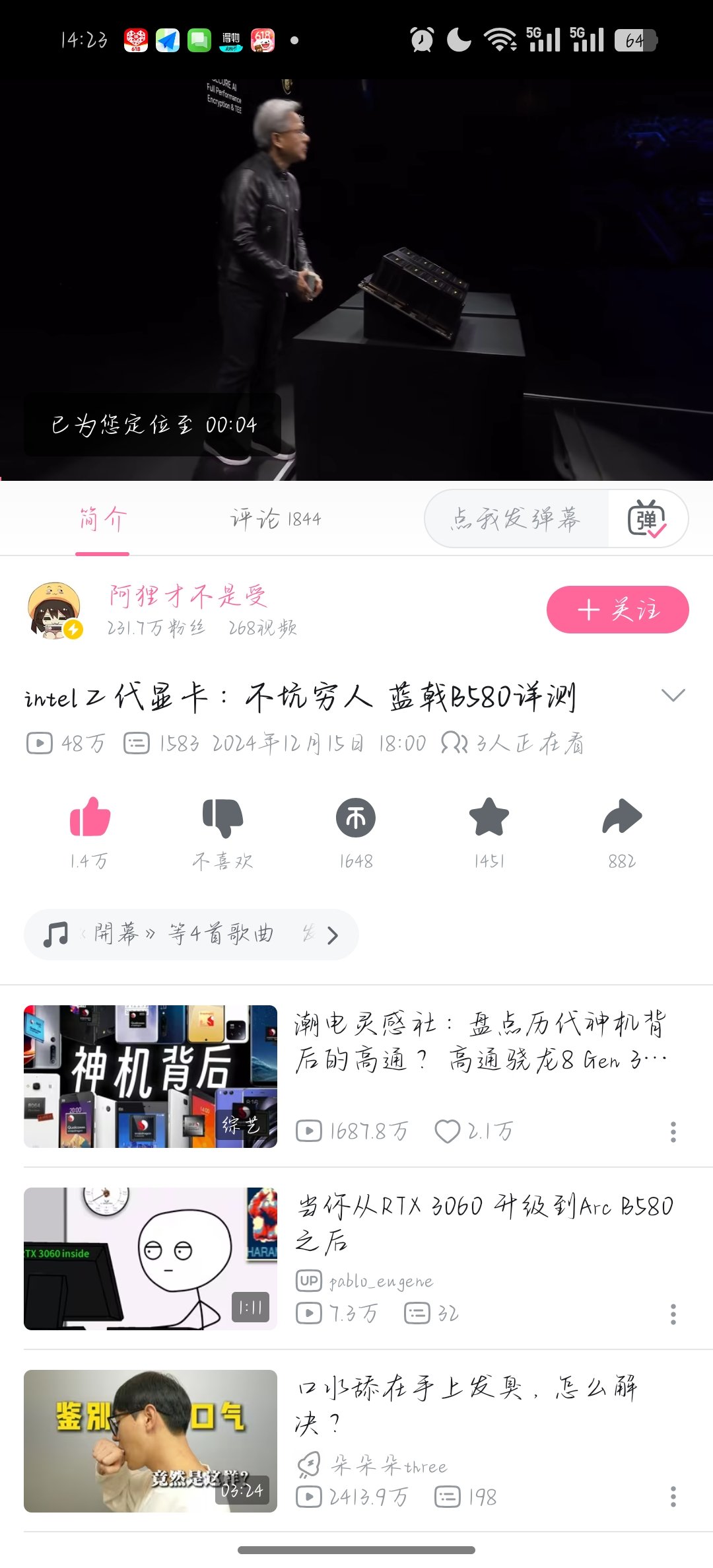Open more options for 潮电灵感社 video
713x1568 pixels.
pos(673,1131)
